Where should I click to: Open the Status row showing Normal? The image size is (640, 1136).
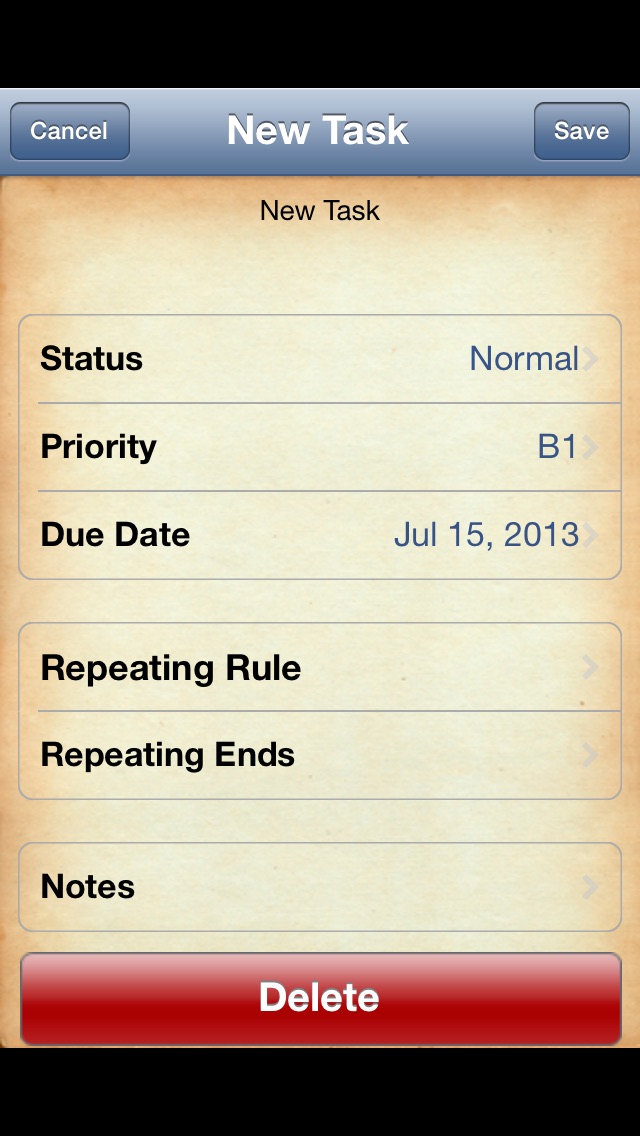320,359
